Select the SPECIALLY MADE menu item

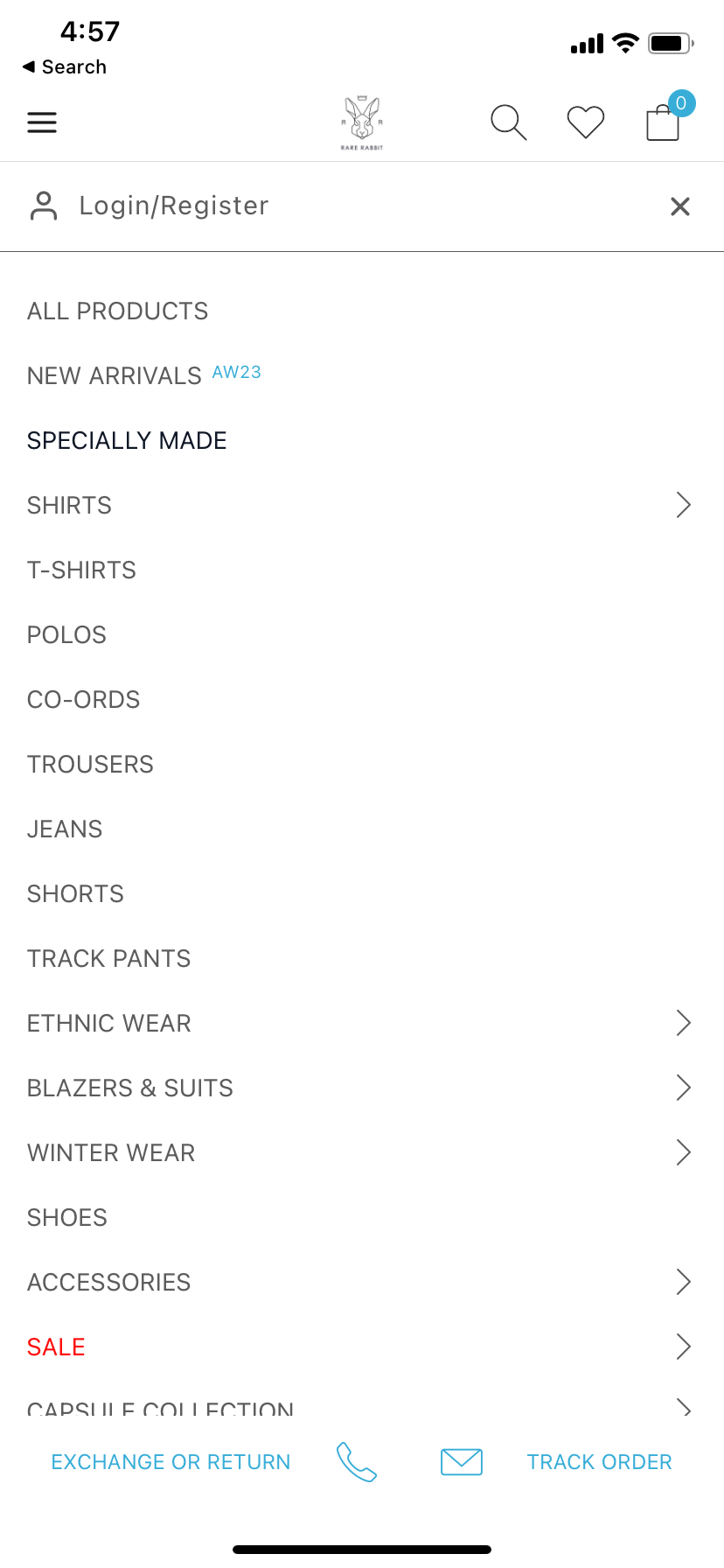coord(127,440)
